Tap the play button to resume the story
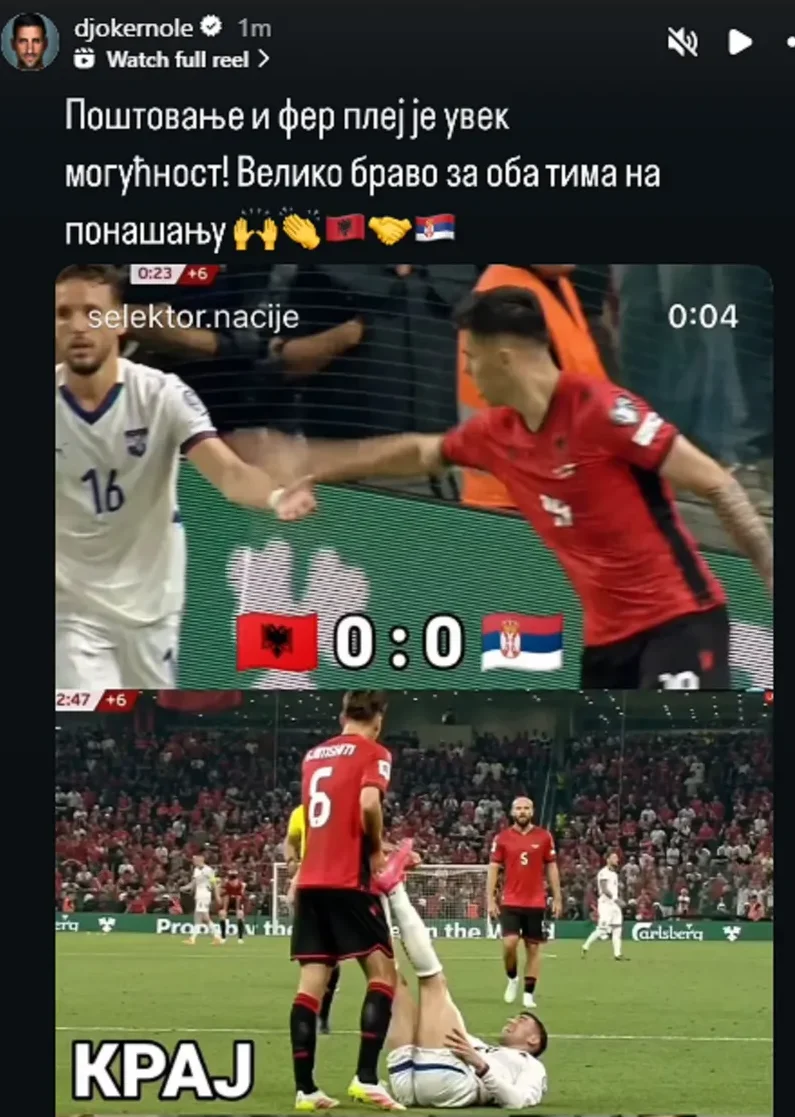This screenshot has height=1117, width=795. (x=739, y=41)
